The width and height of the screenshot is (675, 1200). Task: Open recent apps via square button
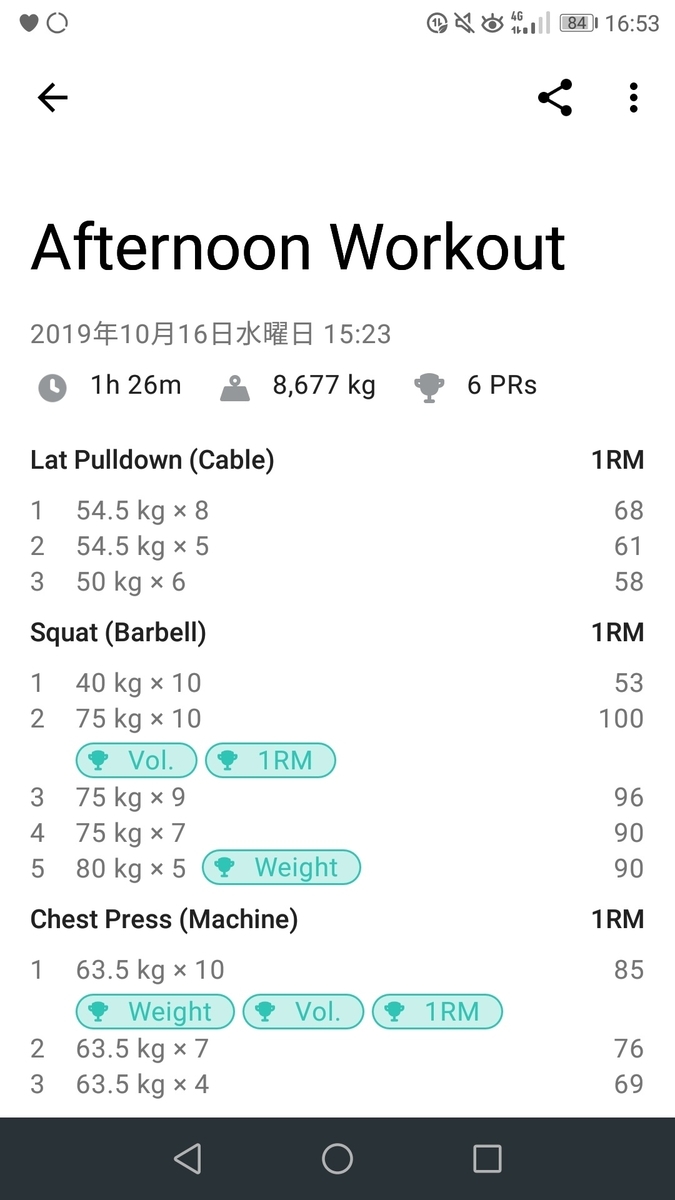[x=487, y=1159]
